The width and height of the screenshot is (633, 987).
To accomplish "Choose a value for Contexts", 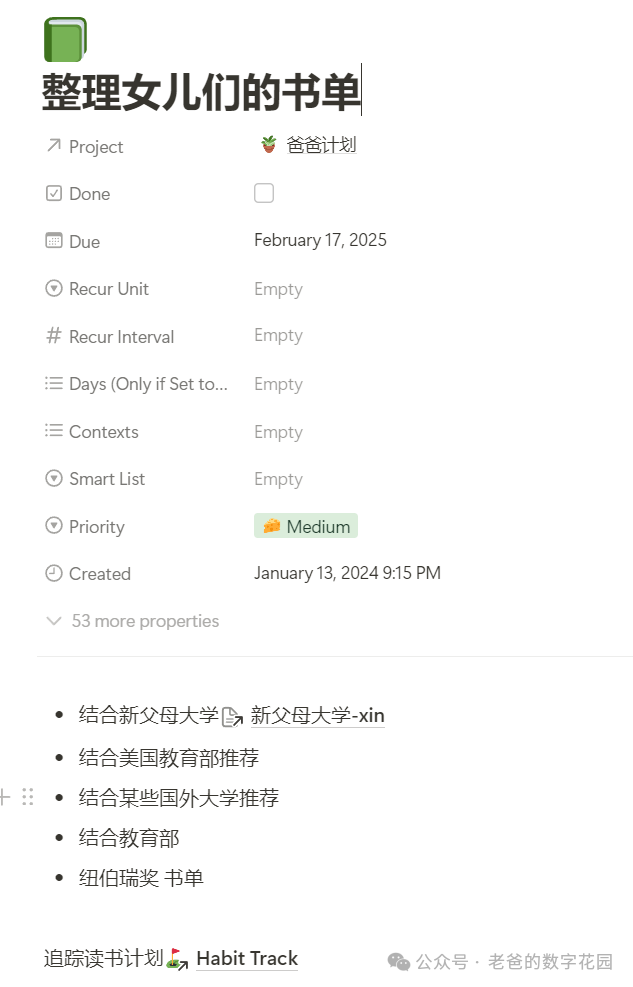I will click(x=278, y=432).
